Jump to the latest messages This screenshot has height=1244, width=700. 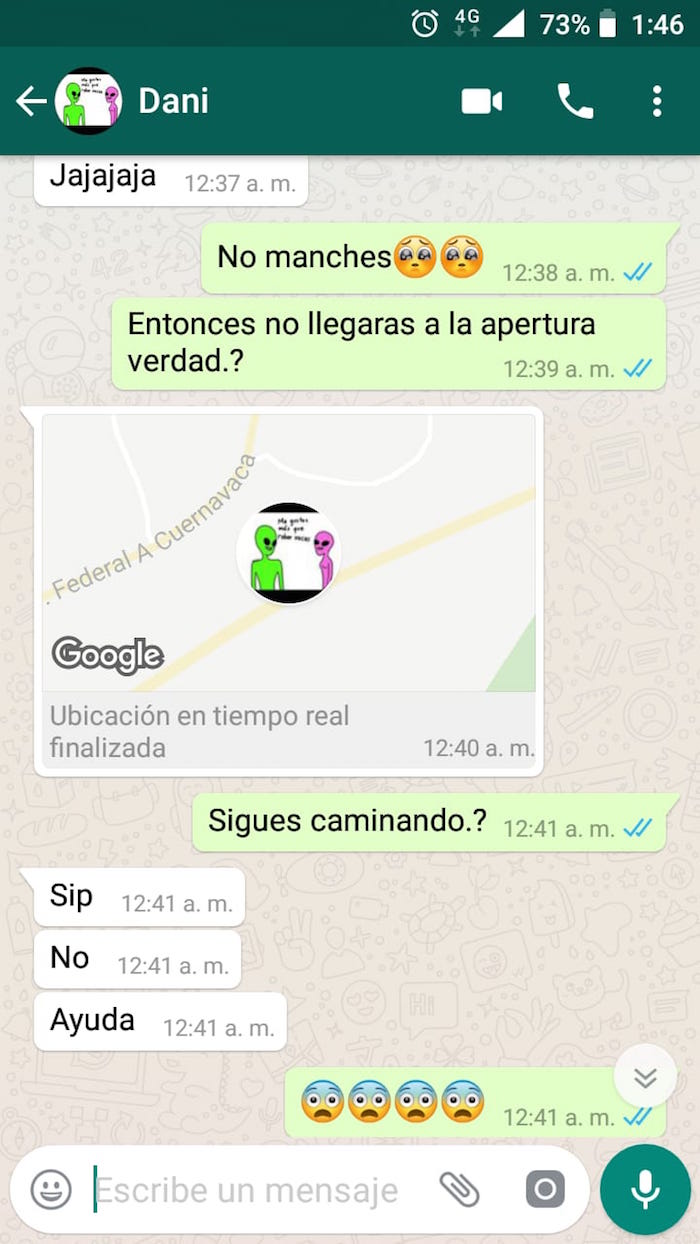click(x=645, y=1077)
